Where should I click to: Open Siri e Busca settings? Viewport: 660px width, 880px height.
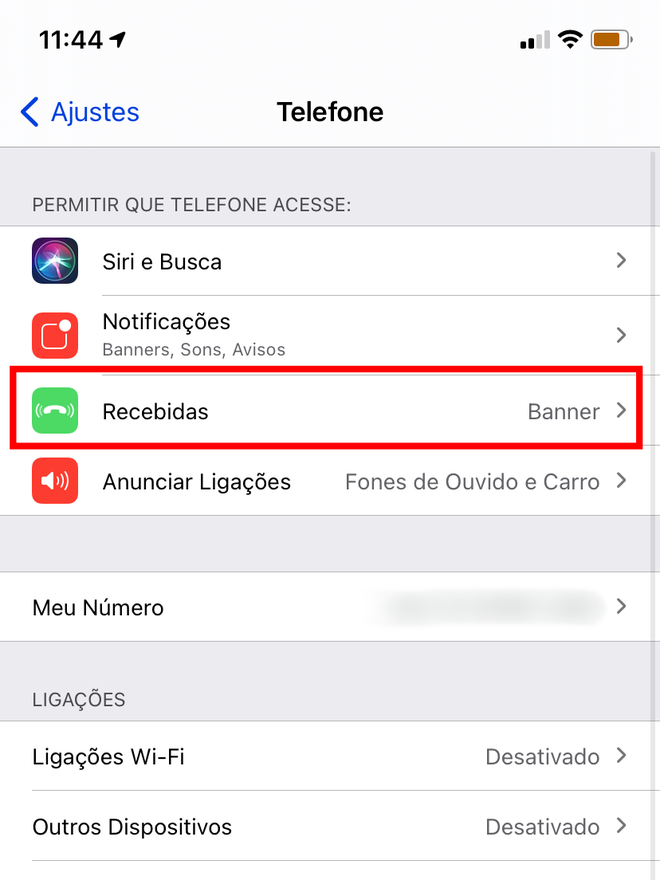330,261
